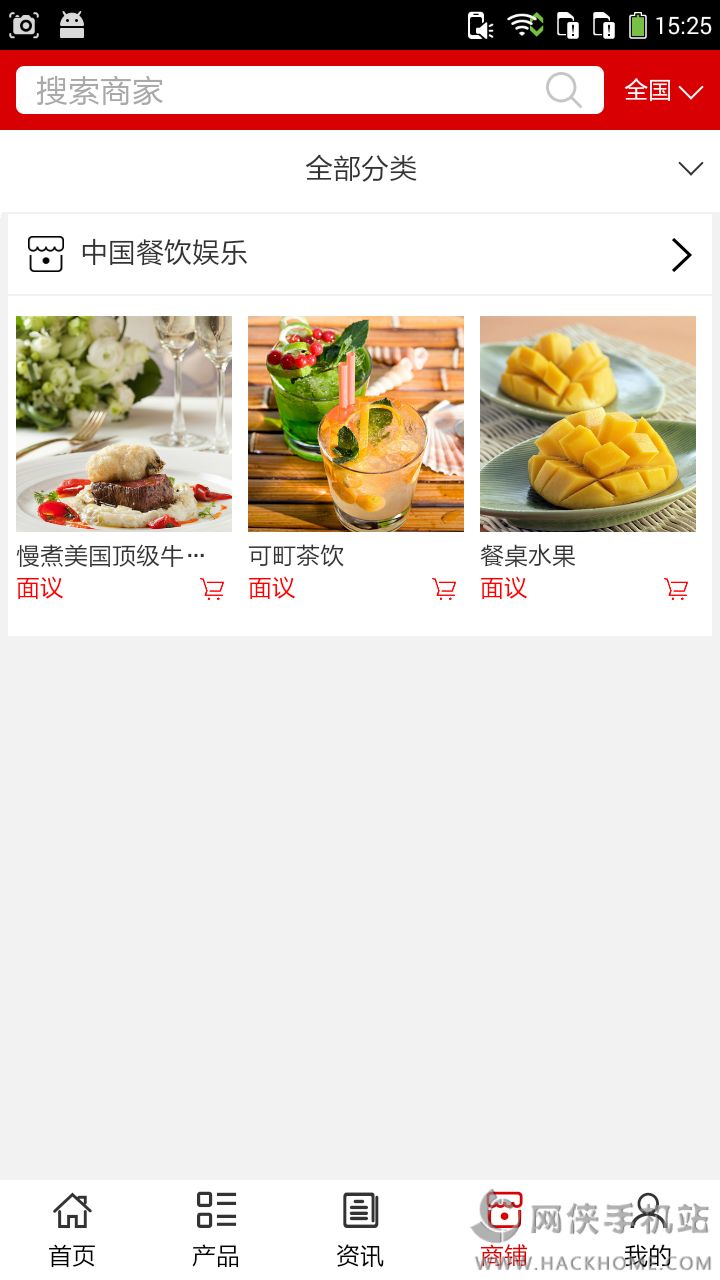Tap the 搜索商家 search field
Viewport: 720px width, 1280px height.
[x=280, y=91]
